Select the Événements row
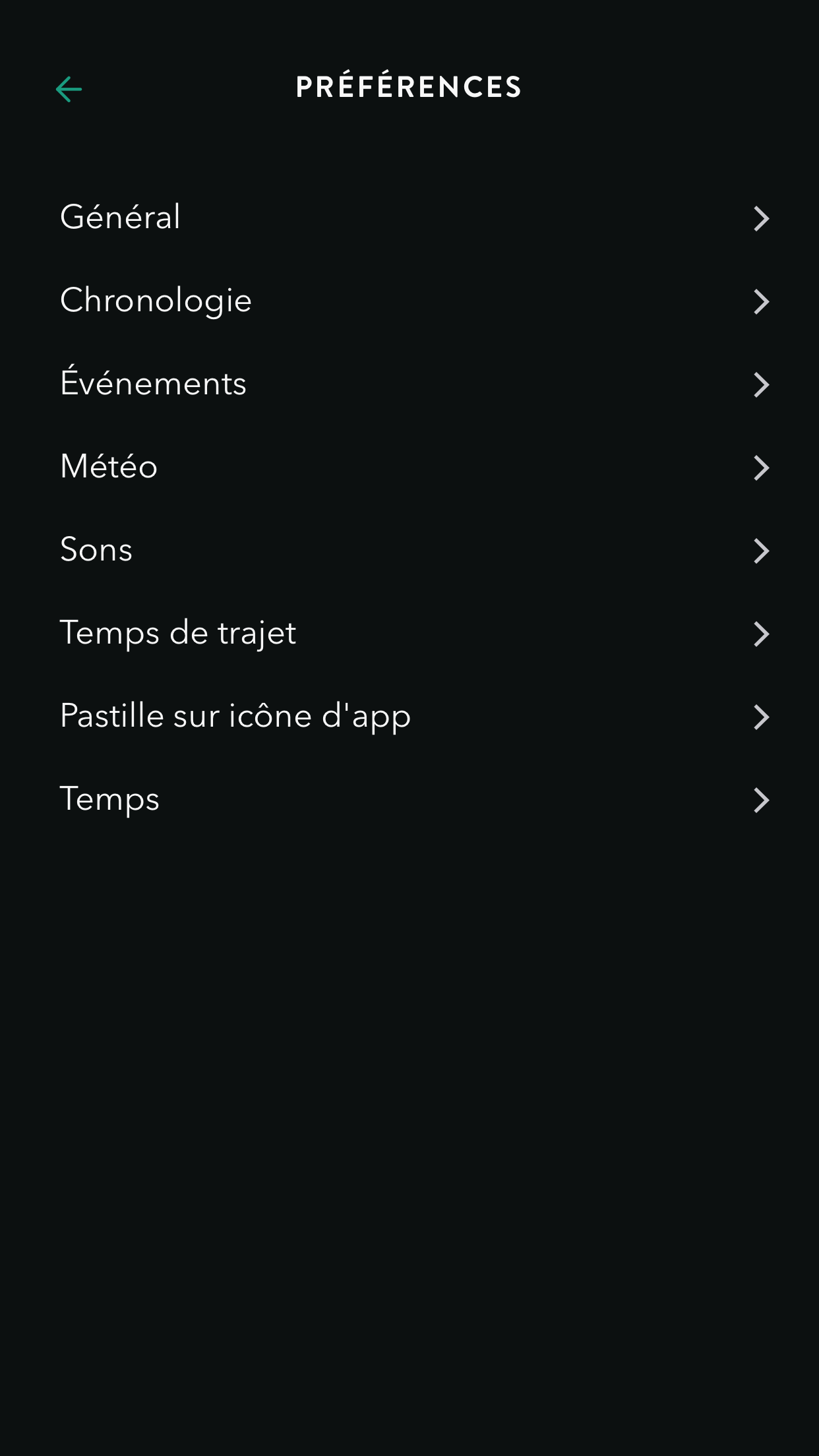 409,384
